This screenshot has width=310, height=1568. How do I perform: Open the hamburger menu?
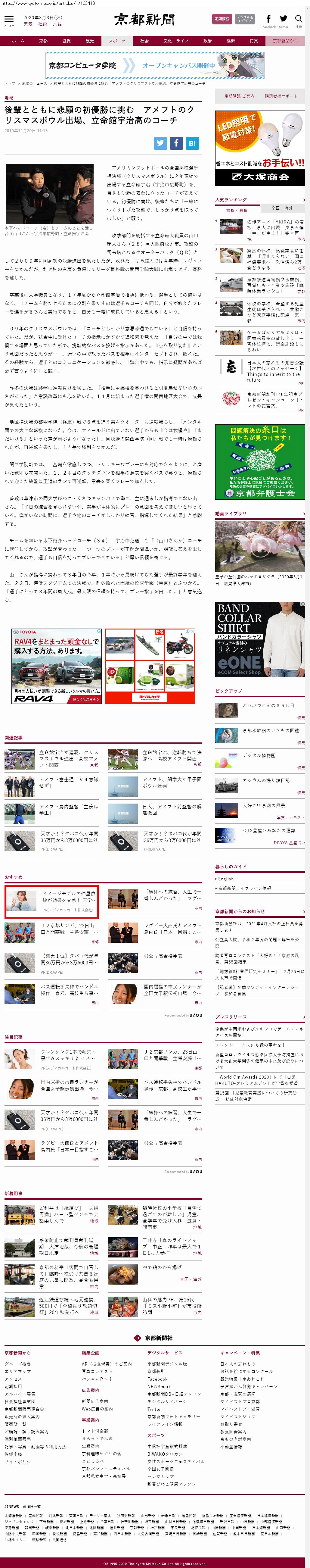click(x=8, y=20)
